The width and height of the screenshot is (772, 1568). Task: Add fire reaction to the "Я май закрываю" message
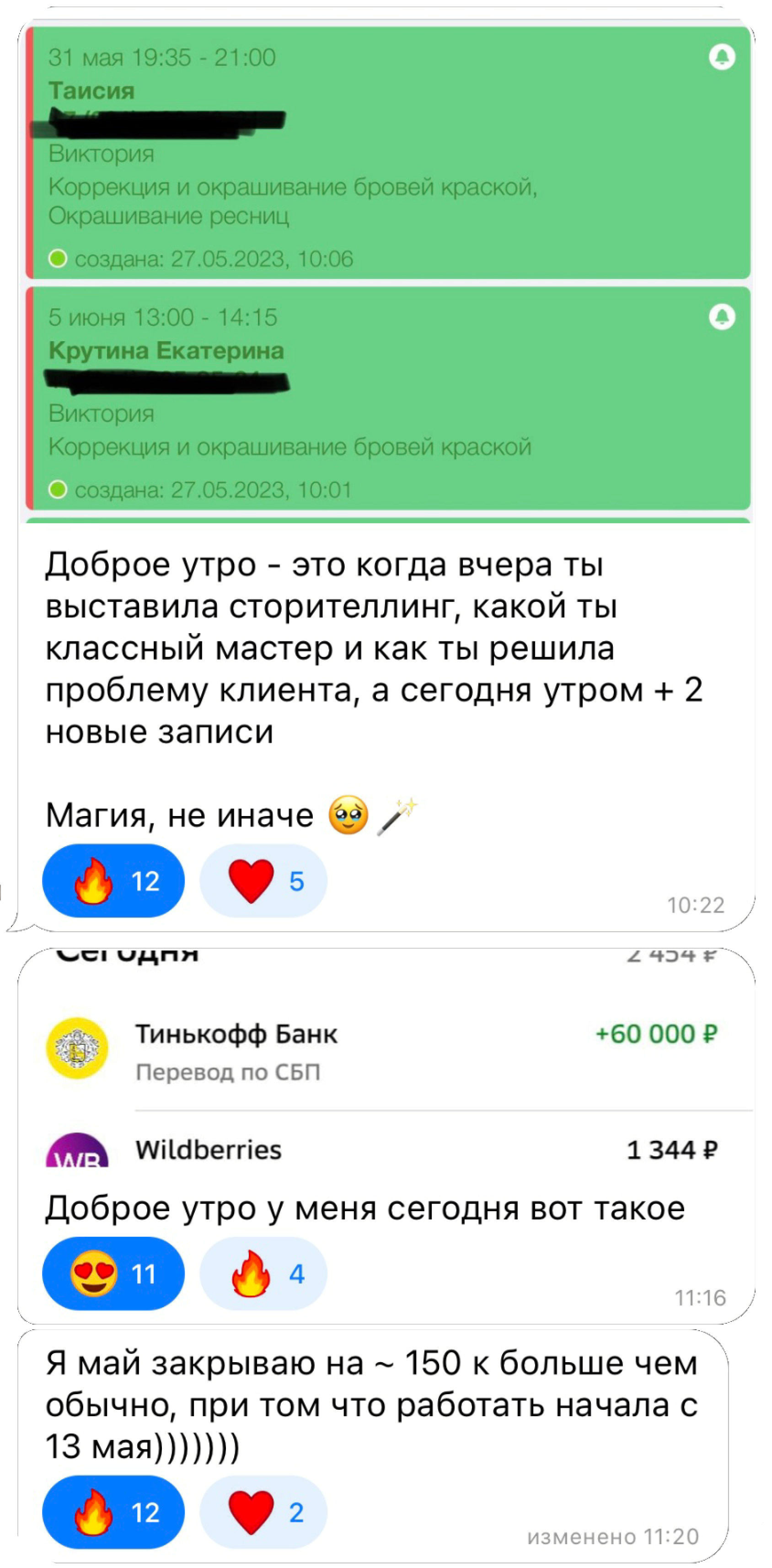coord(113,1513)
